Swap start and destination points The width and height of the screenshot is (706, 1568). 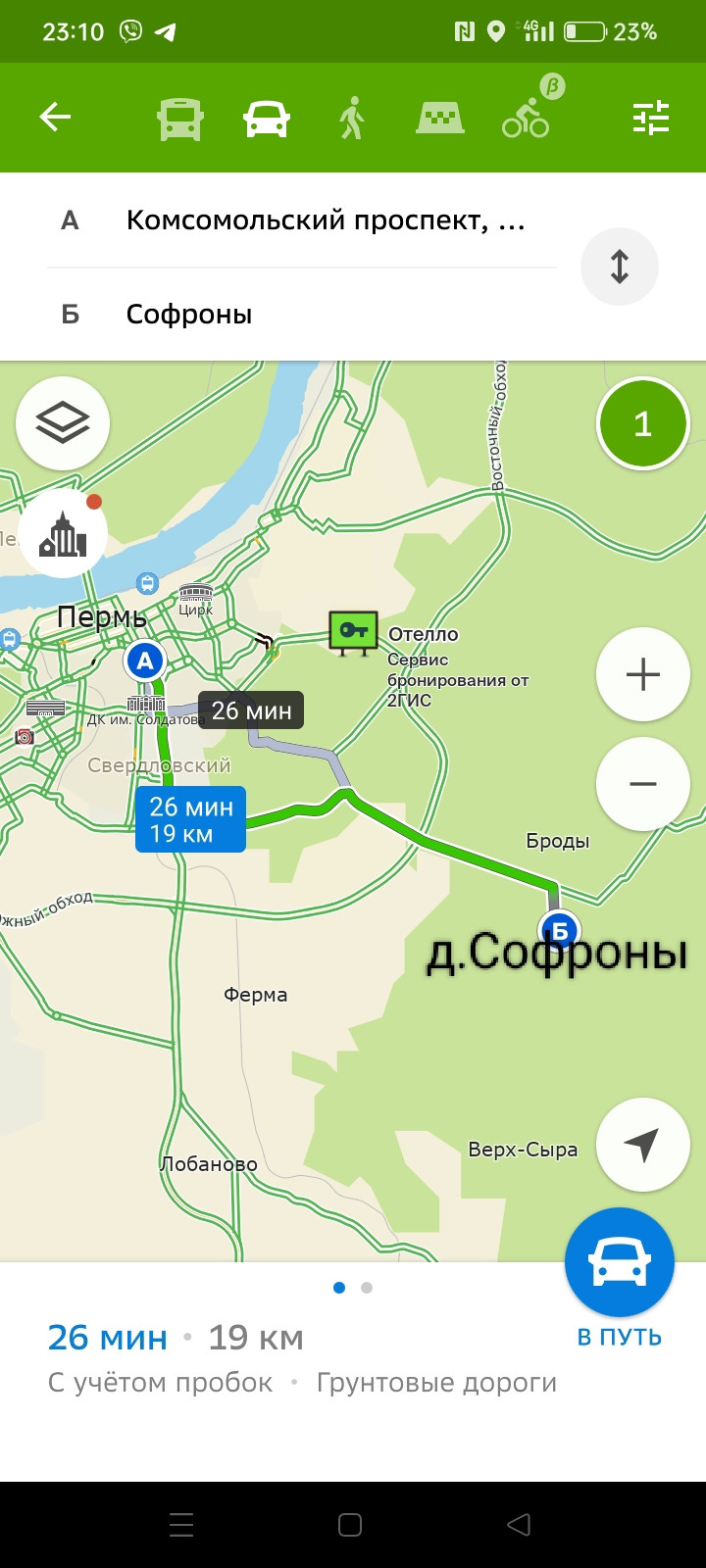(620, 267)
